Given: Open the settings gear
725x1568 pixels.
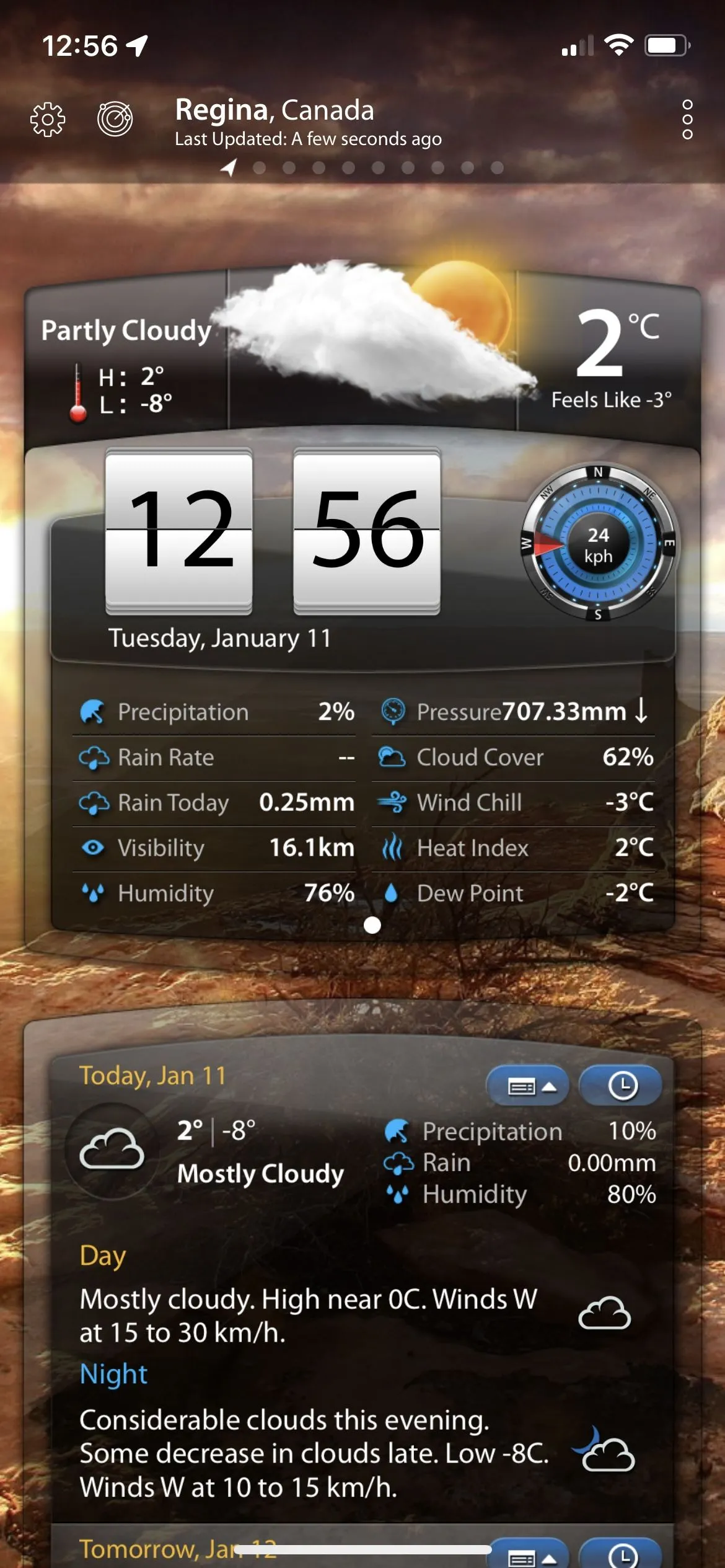Looking at the screenshot, I should point(48,119).
